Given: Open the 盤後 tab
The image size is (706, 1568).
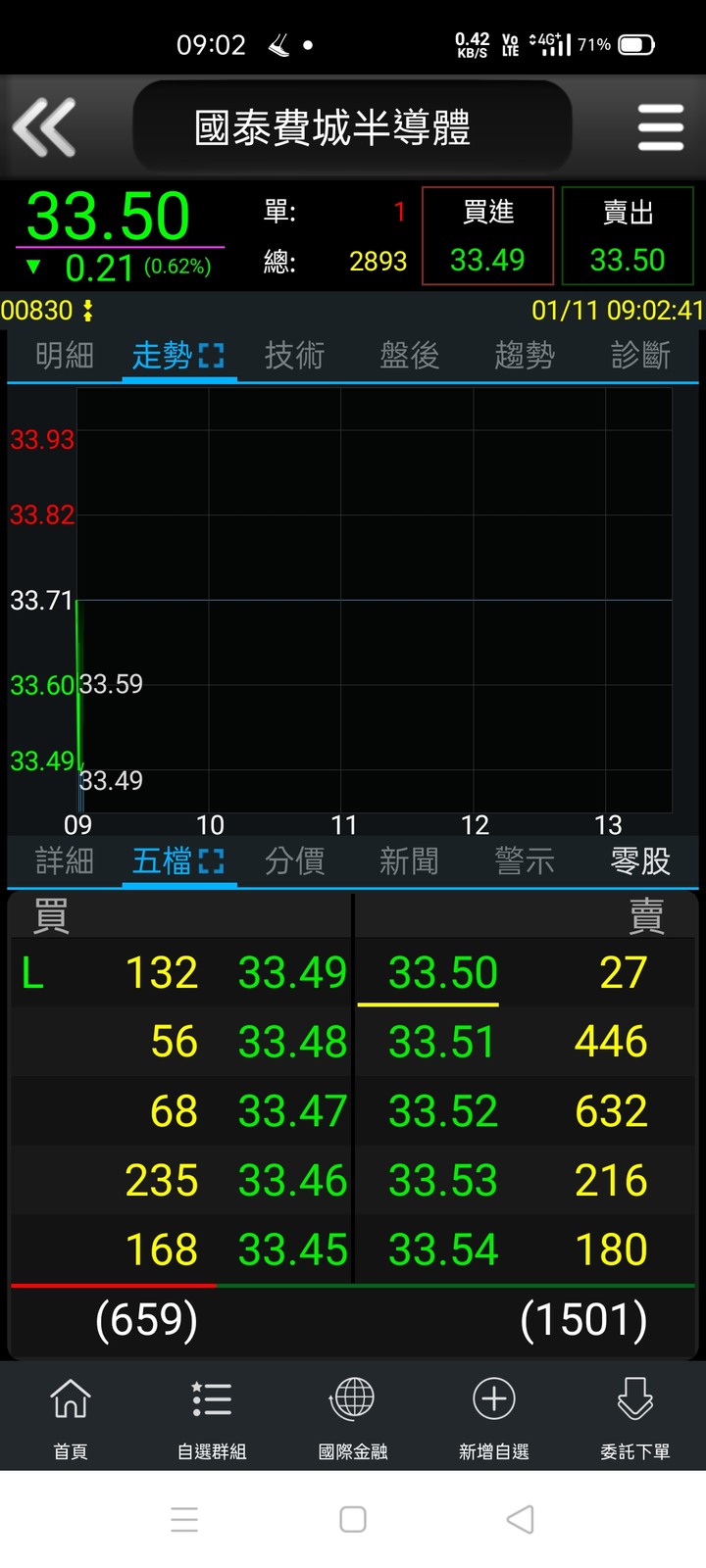Looking at the screenshot, I should (x=410, y=355).
